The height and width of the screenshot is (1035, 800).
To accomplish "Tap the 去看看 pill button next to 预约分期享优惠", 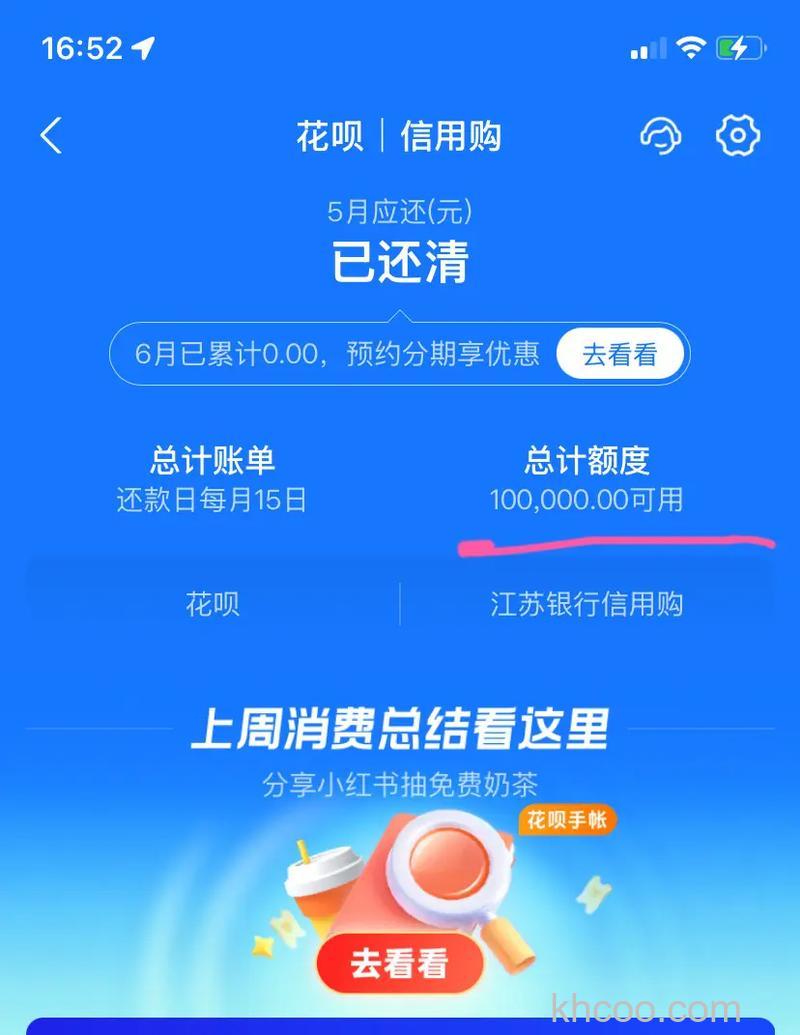I will coord(620,353).
